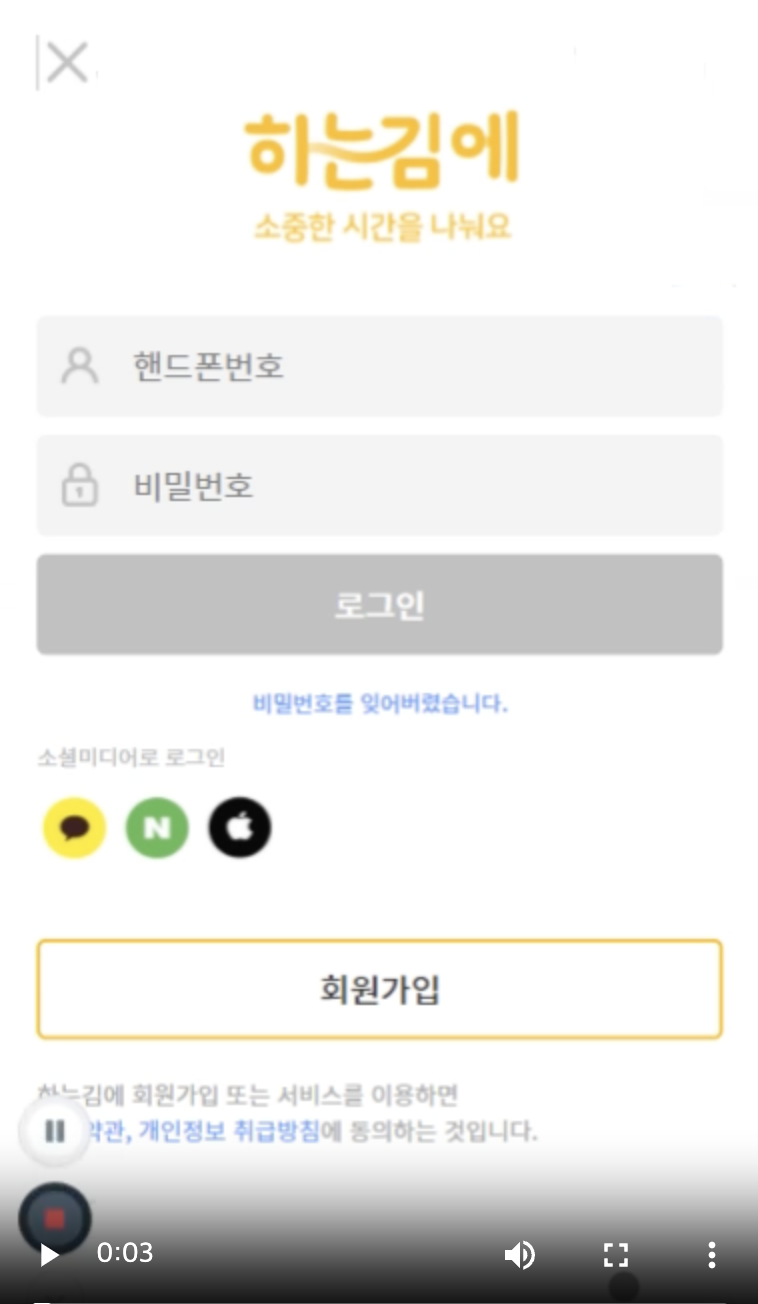Click the 핸드폰번호 phone input field

(379, 366)
